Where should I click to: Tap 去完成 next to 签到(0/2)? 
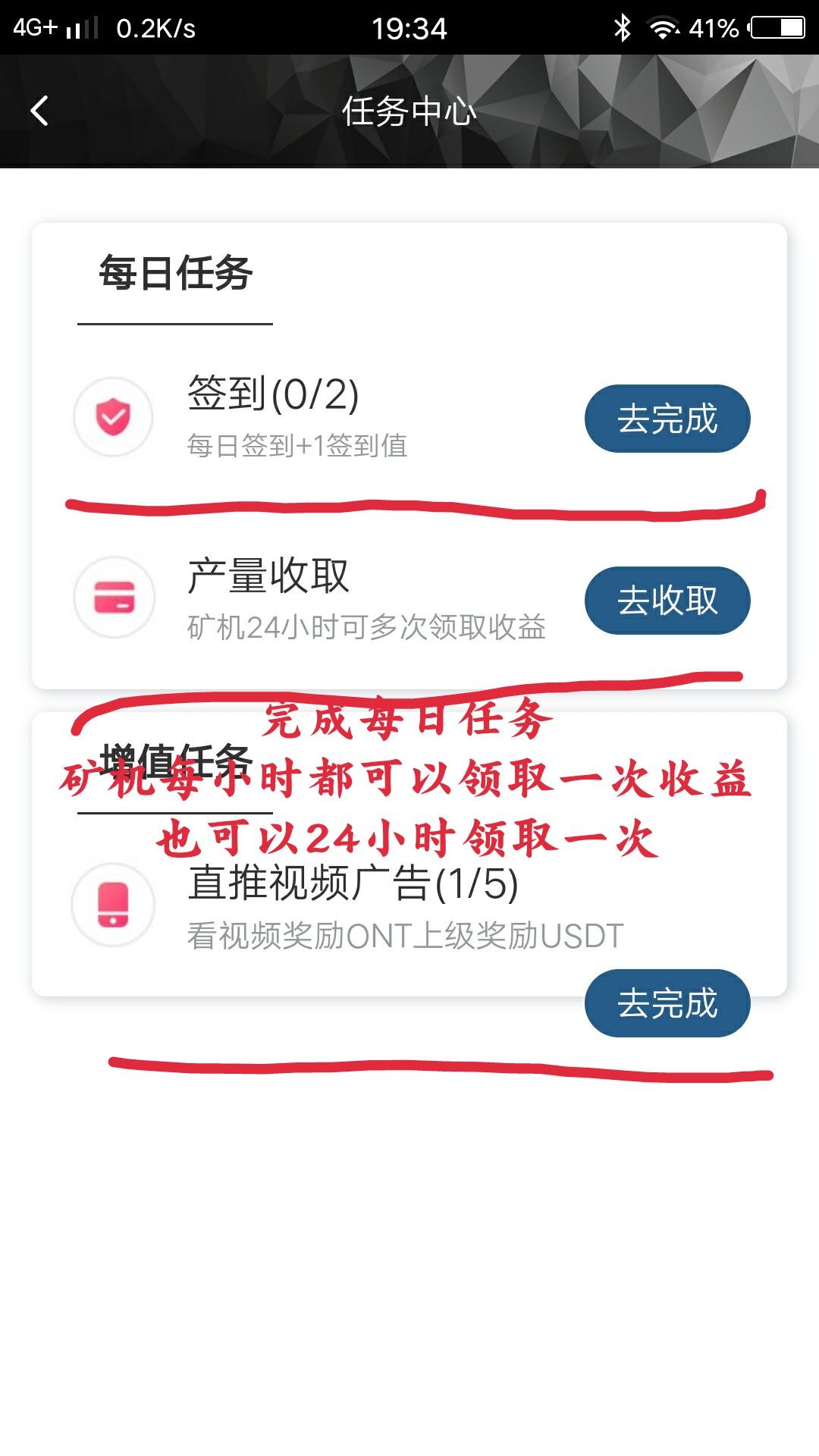coord(667,418)
